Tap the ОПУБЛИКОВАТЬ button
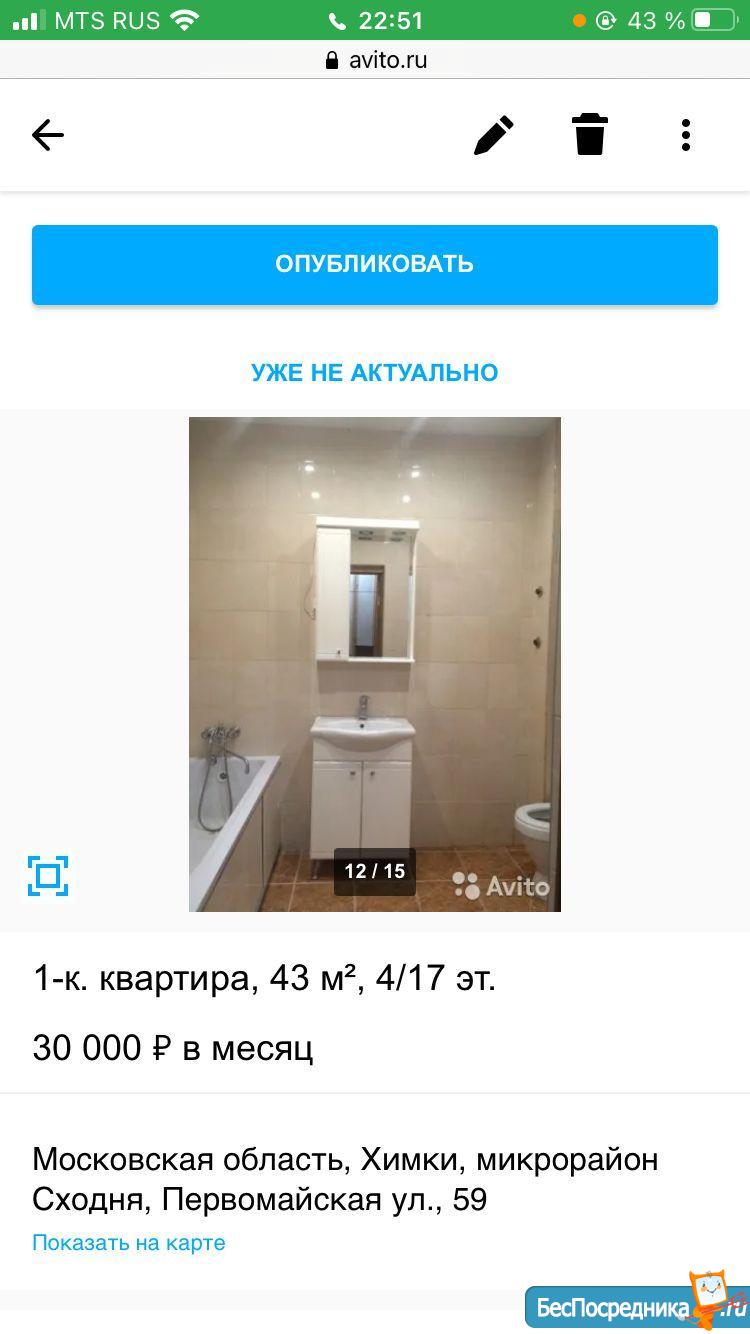750x1334 pixels. tap(375, 264)
